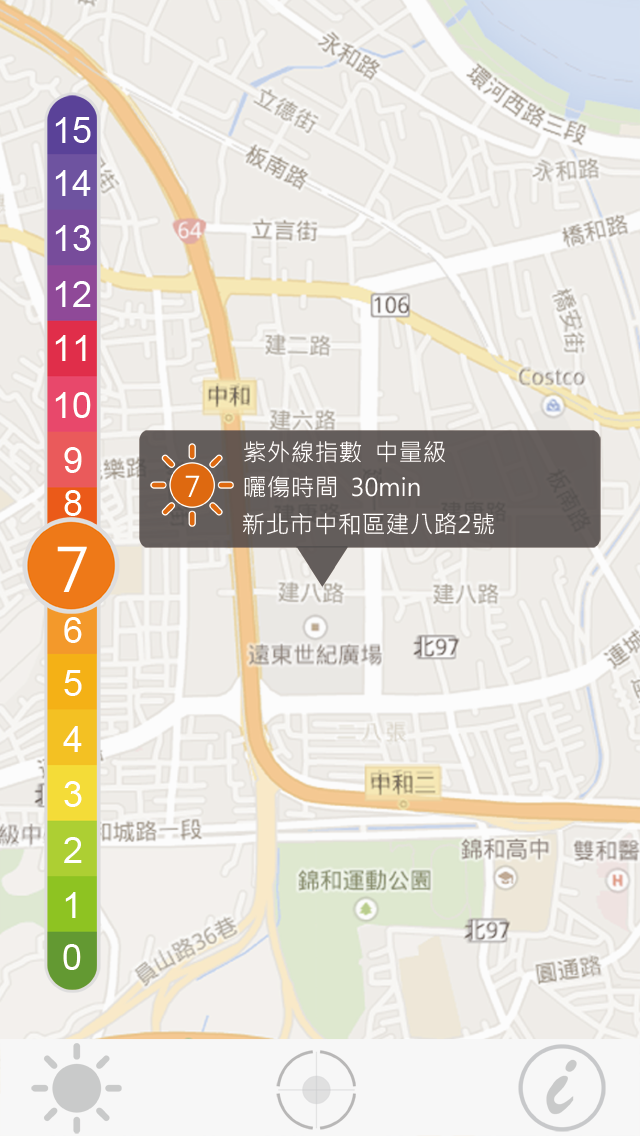Screen dimensions: 640x1136
Task: Tap the orange 7 UV scale marker
Action: (x=71, y=567)
